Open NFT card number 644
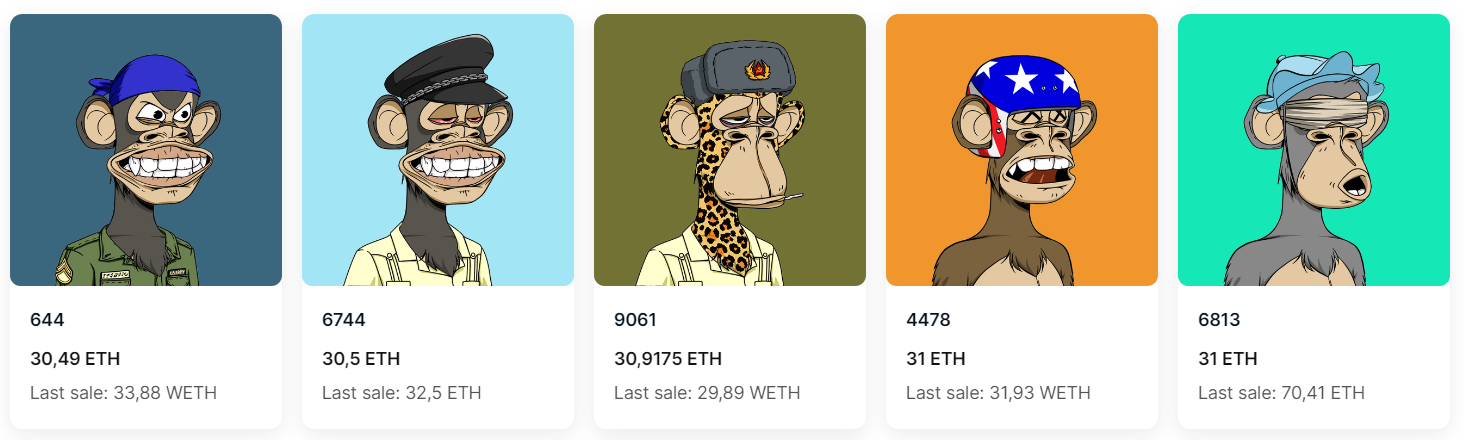Viewport: 1464px width, 440px height. click(146, 150)
